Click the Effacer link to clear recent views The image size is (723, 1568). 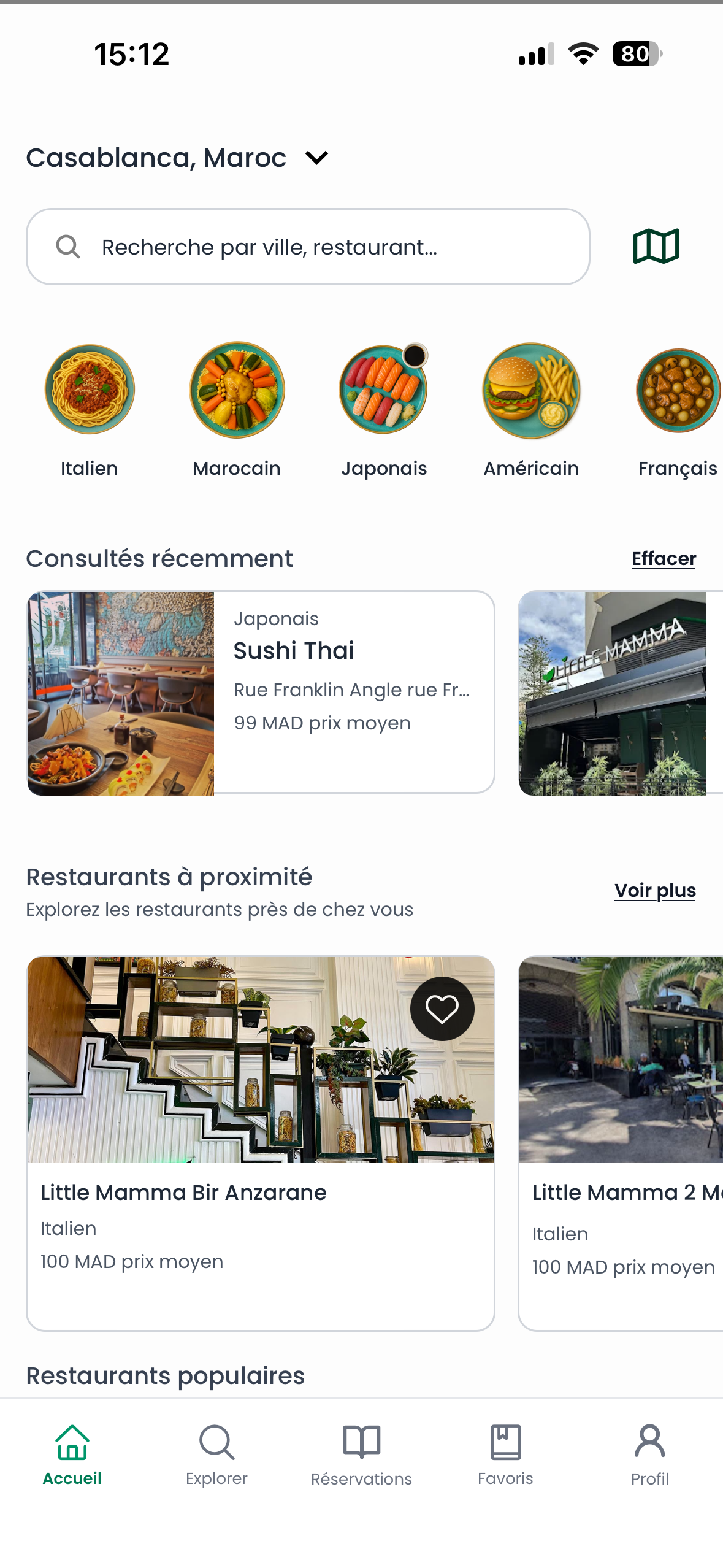tap(663, 558)
